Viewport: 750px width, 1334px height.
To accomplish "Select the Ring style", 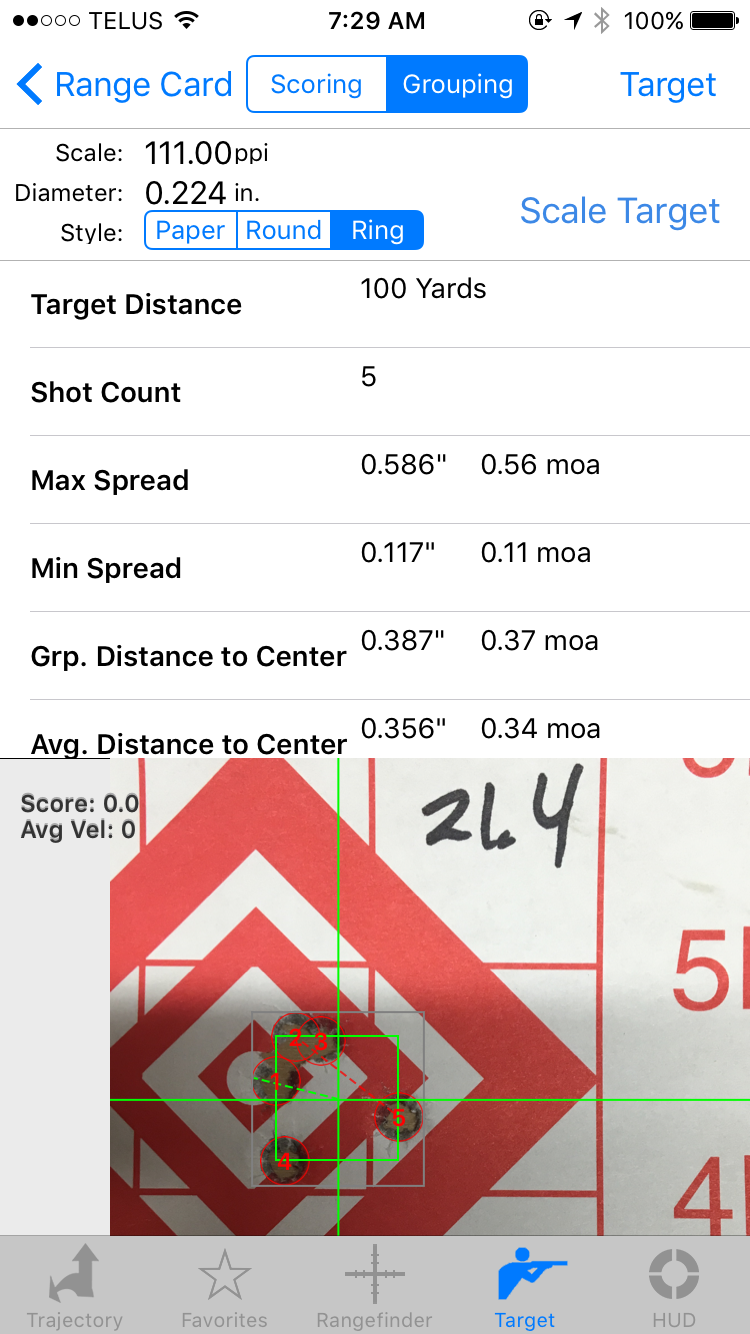I will 377,231.
